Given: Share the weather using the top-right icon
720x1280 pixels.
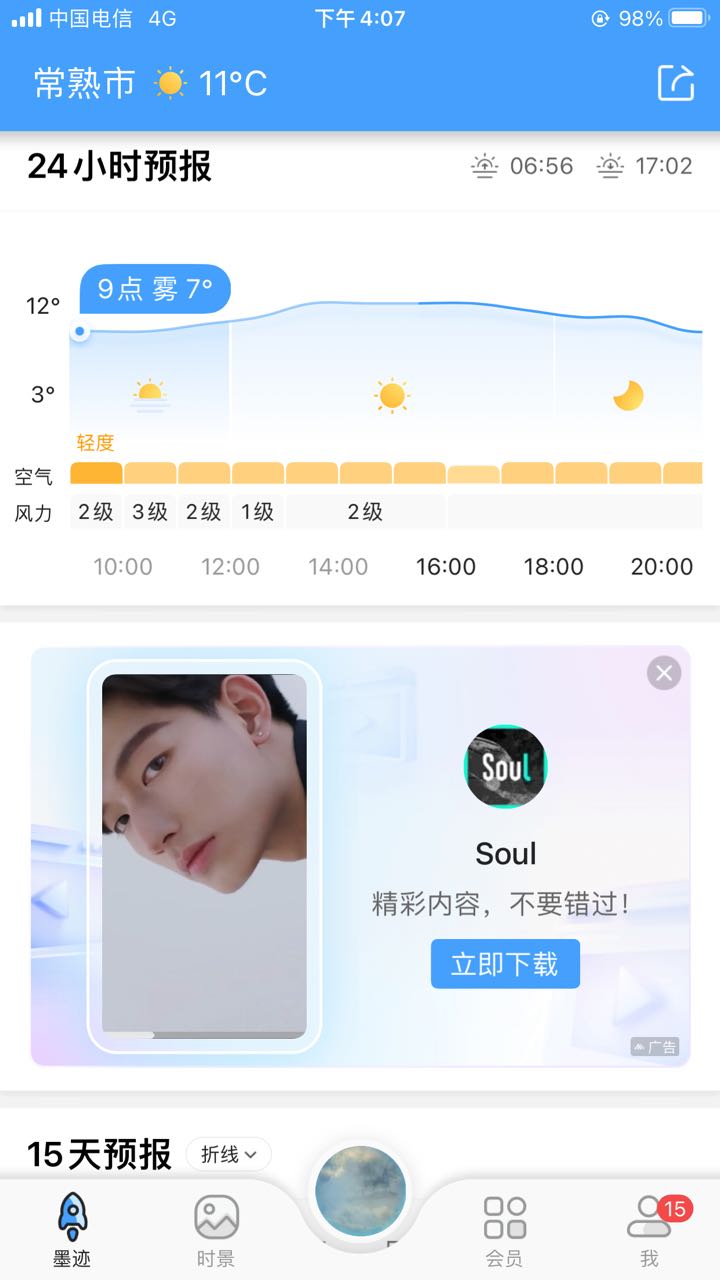Looking at the screenshot, I should point(676,83).
